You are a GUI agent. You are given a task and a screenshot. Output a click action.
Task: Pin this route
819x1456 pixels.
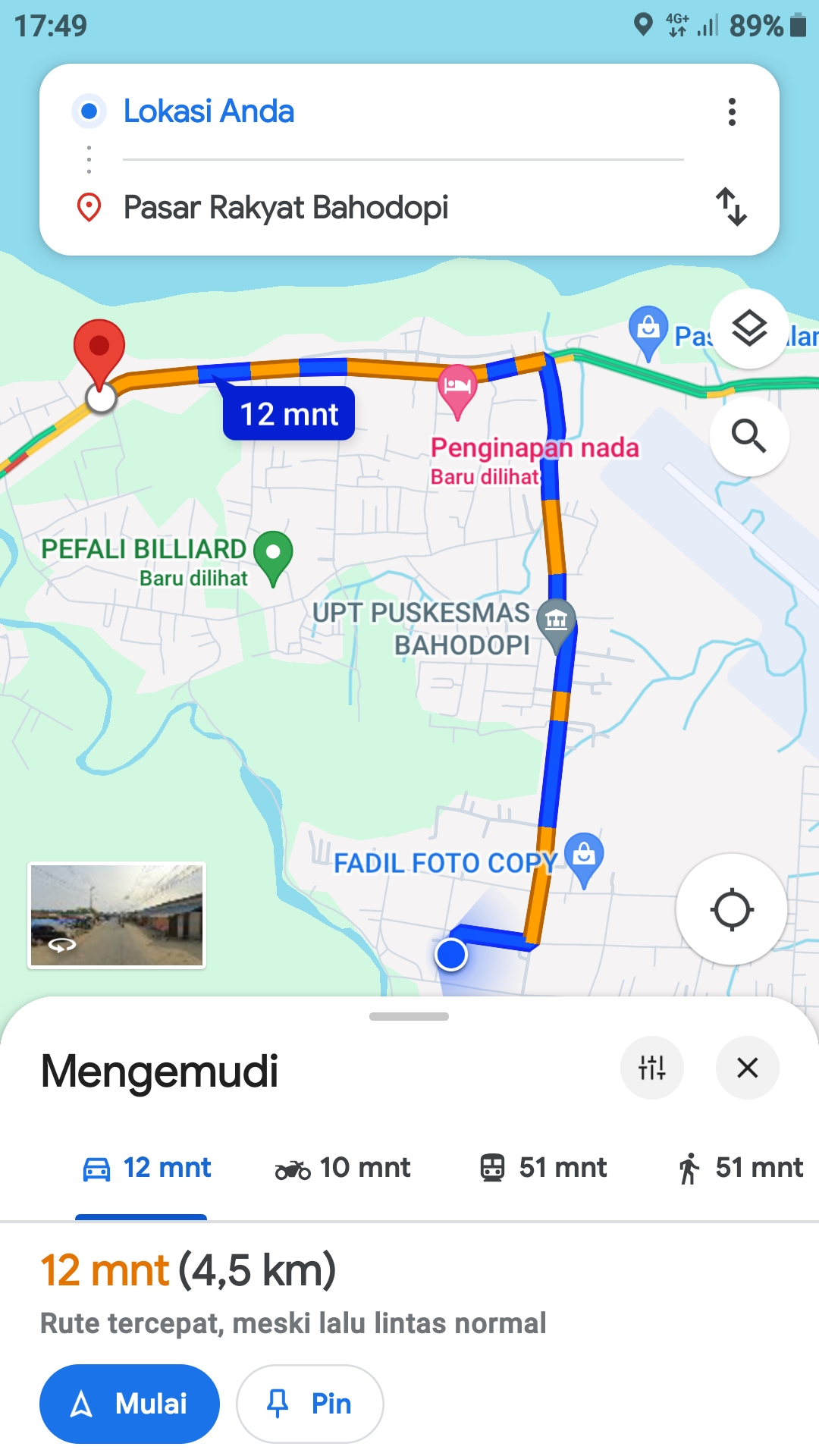309,1404
